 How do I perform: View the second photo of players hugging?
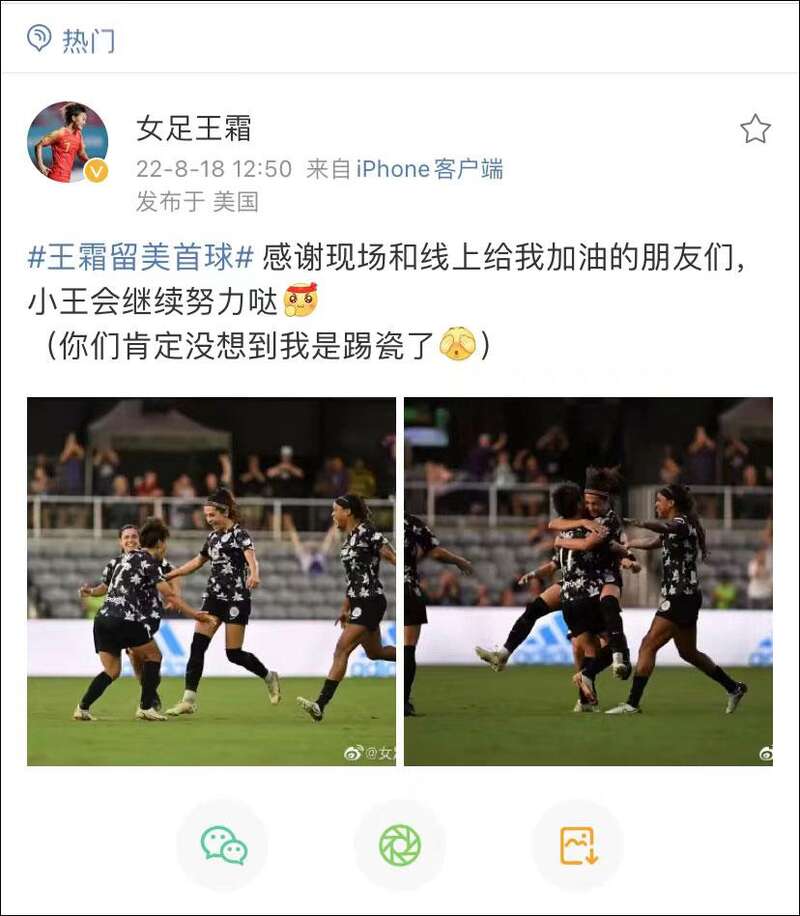pos(588,582)
